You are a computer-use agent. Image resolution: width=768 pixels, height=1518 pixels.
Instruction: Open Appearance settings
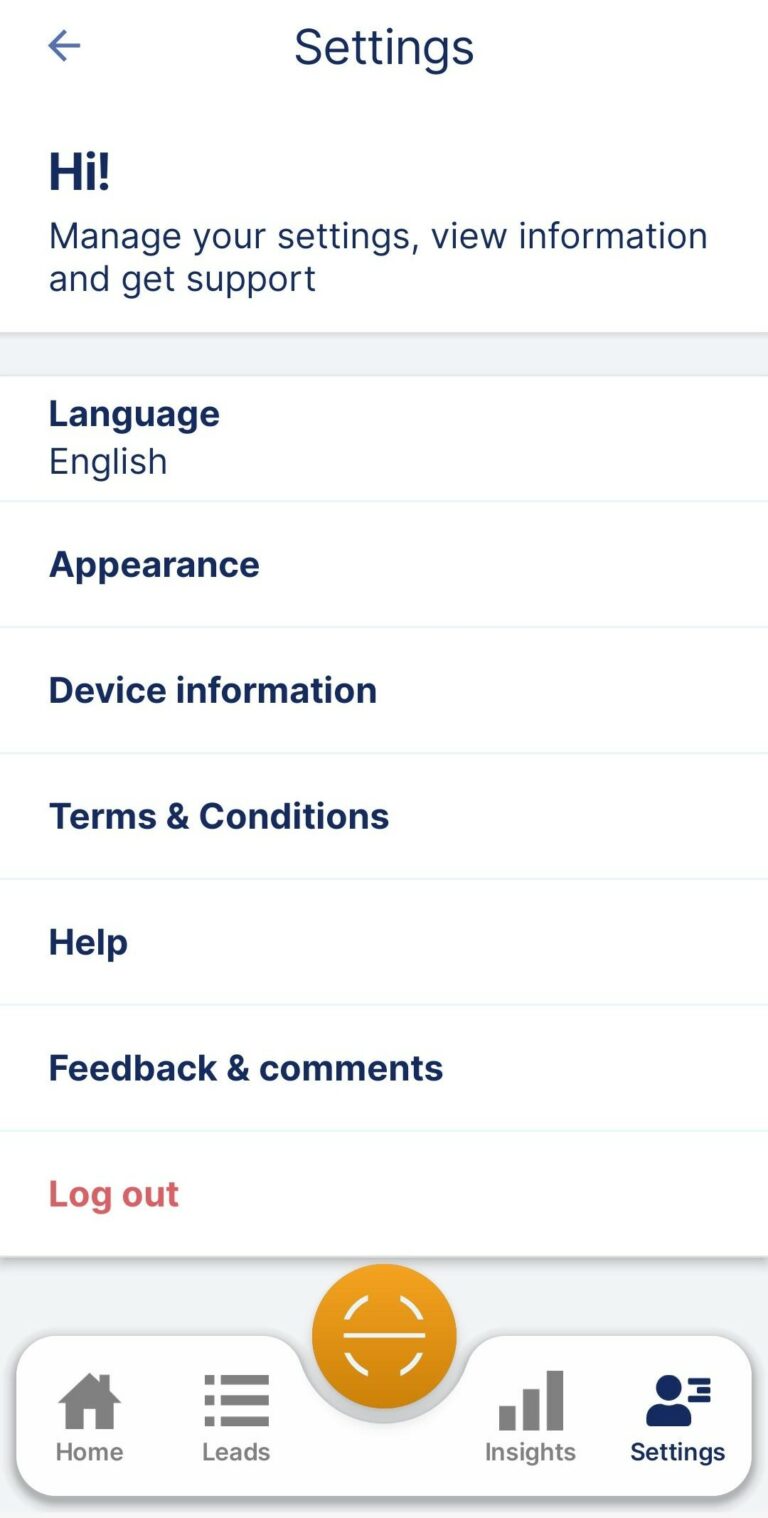tap(384, 564)
